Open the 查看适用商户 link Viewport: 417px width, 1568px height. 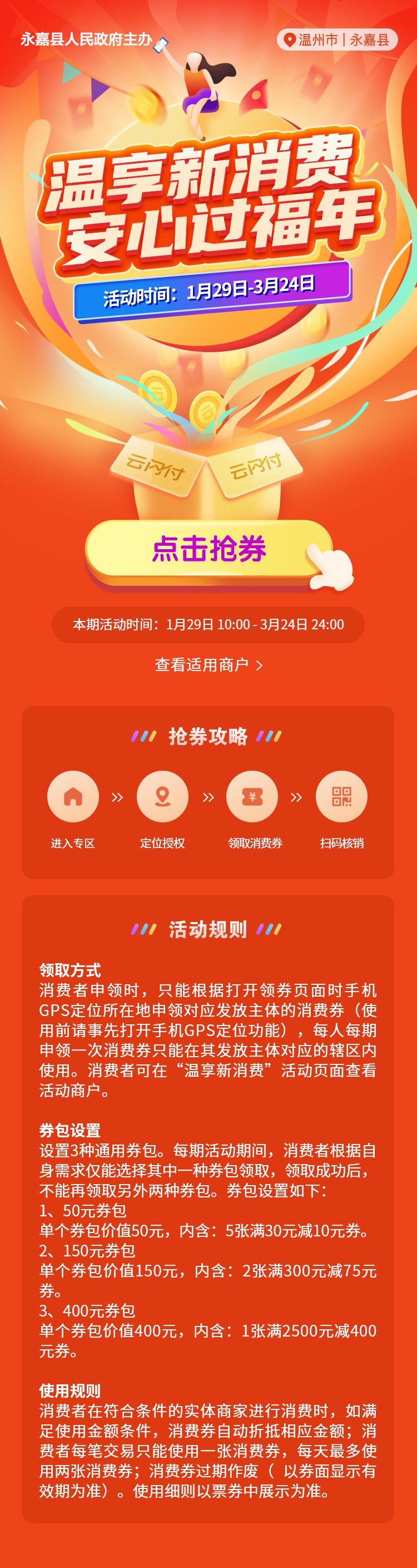click(209, 665)
